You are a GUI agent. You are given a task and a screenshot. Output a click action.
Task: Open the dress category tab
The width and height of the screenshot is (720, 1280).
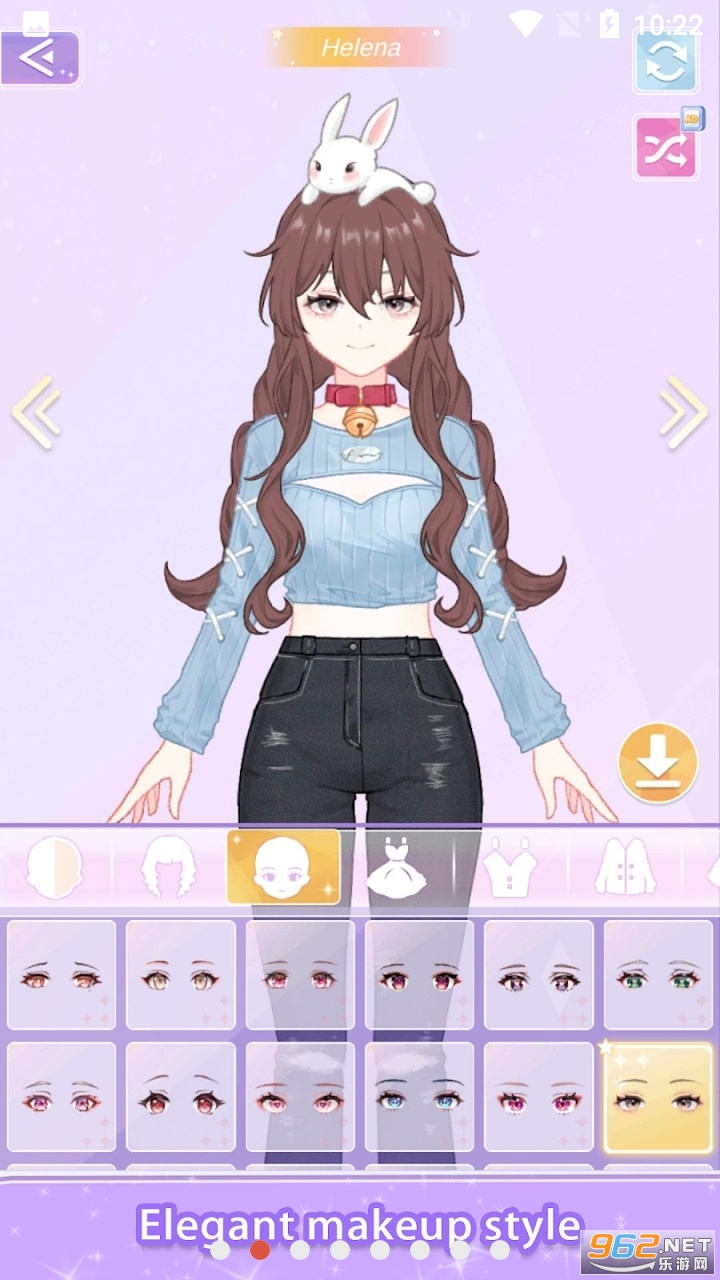coord(397,866)
